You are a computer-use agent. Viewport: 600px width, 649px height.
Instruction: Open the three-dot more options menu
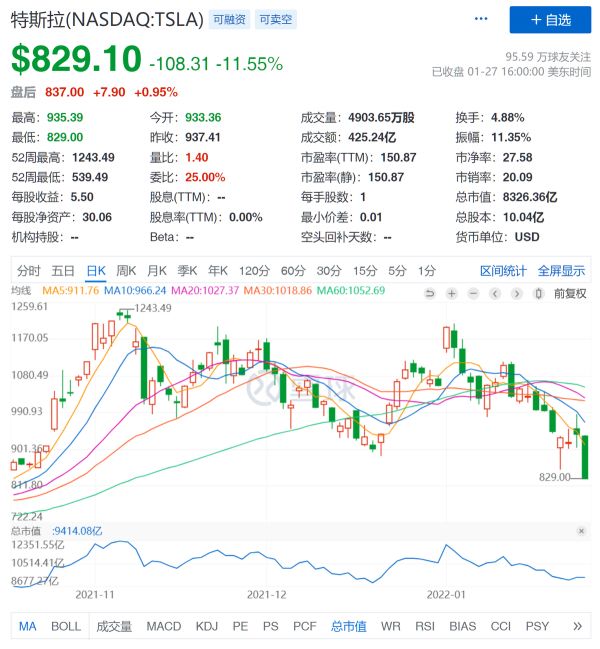coord(483,19)
